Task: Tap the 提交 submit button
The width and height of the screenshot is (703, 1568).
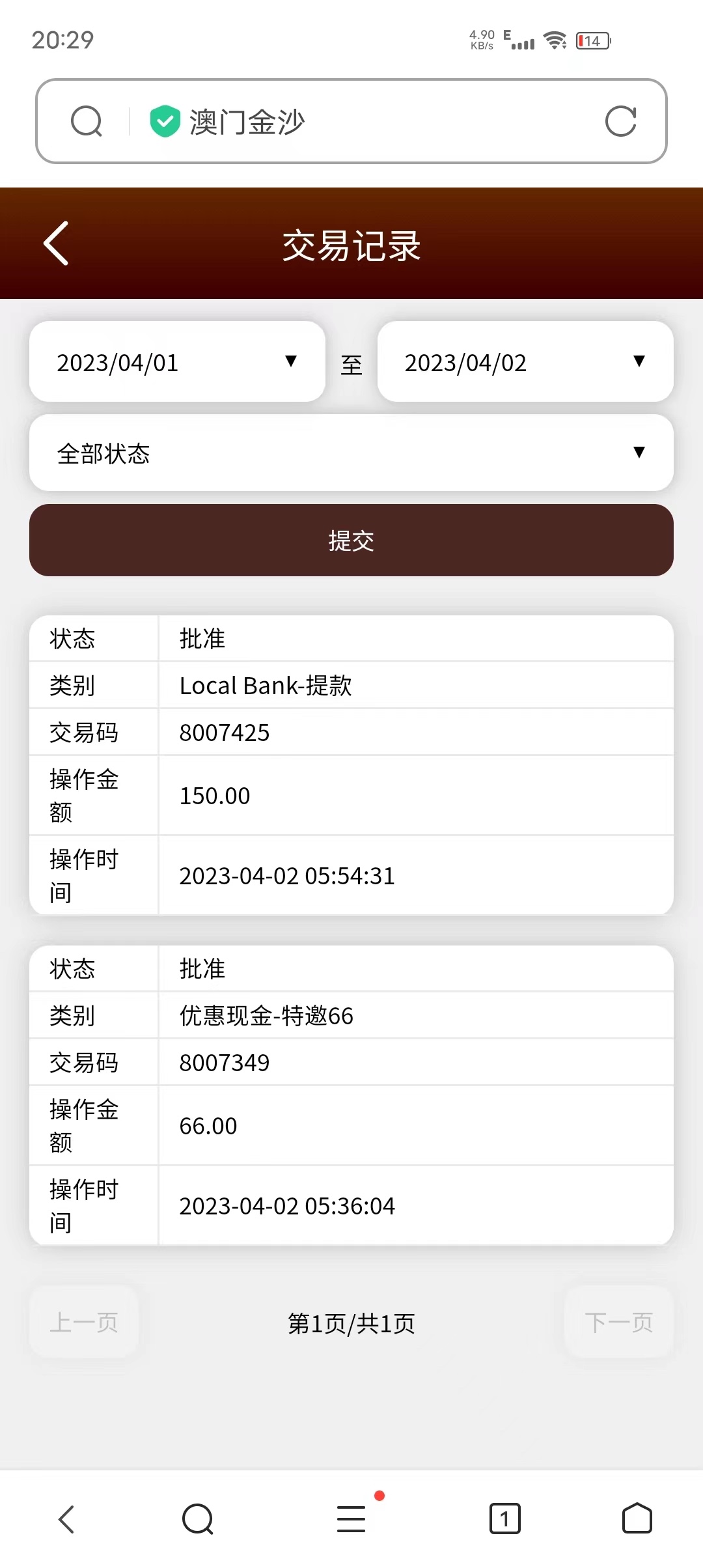Action: tap(351, 540)
